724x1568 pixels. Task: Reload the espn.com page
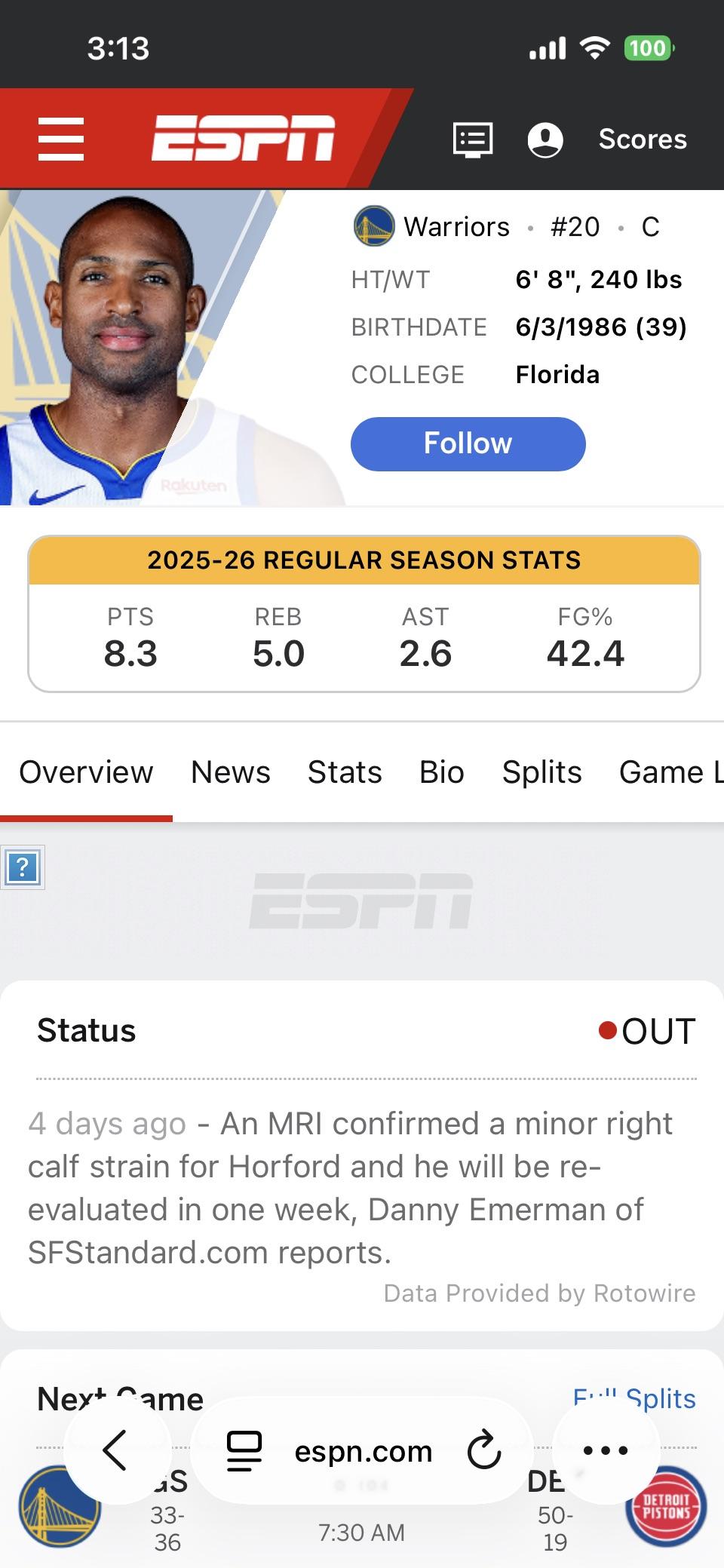tap(484, 1450)
